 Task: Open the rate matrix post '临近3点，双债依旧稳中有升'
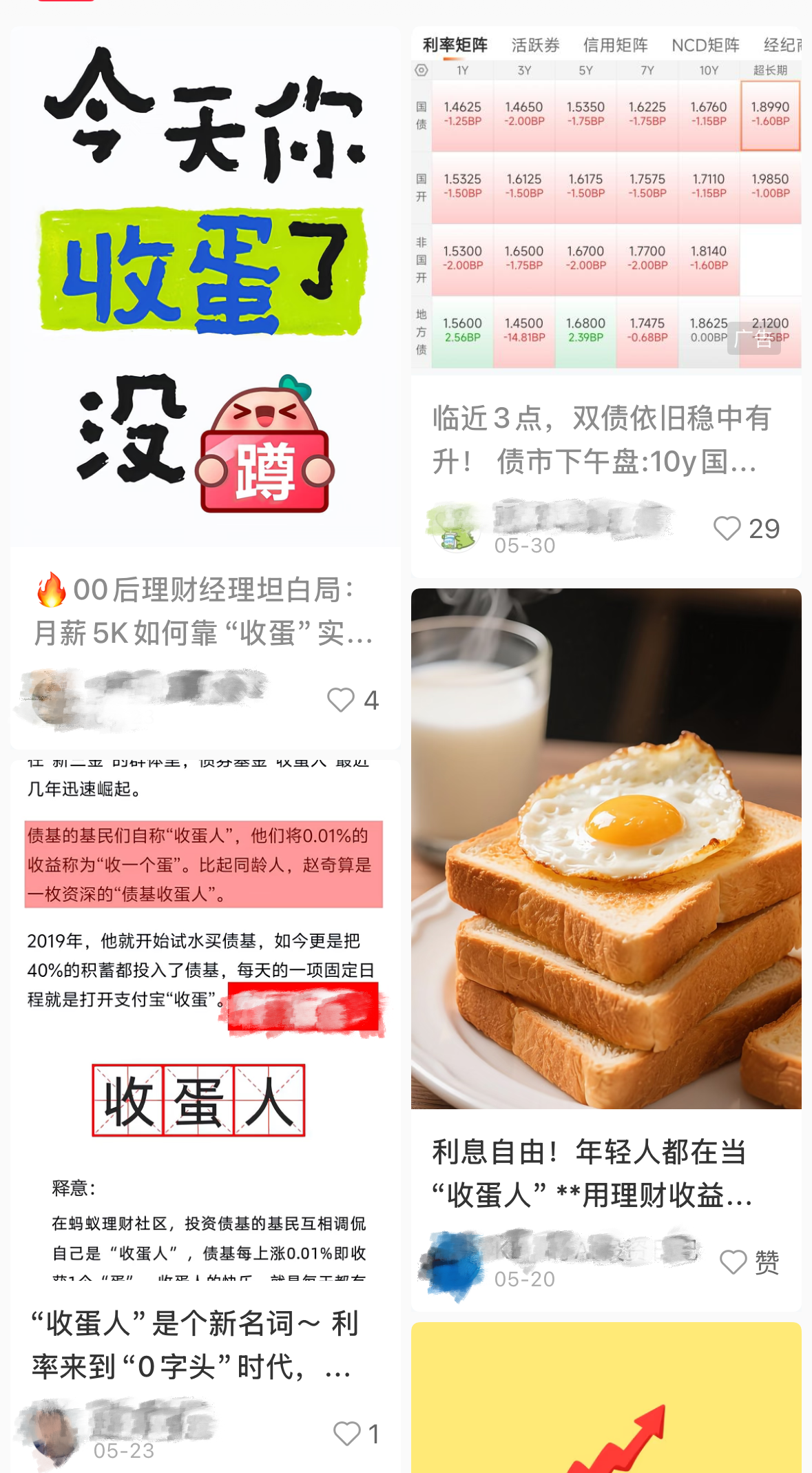[x=605, y=440]
